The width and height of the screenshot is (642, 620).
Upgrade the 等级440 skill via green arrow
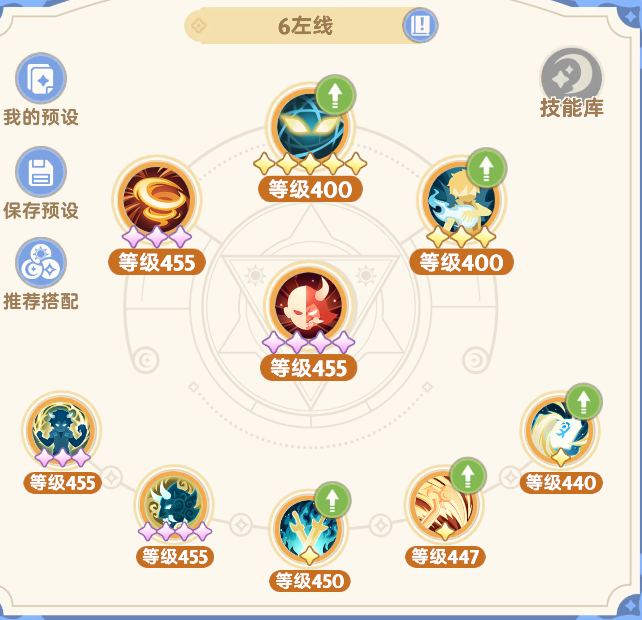(583, 402)
